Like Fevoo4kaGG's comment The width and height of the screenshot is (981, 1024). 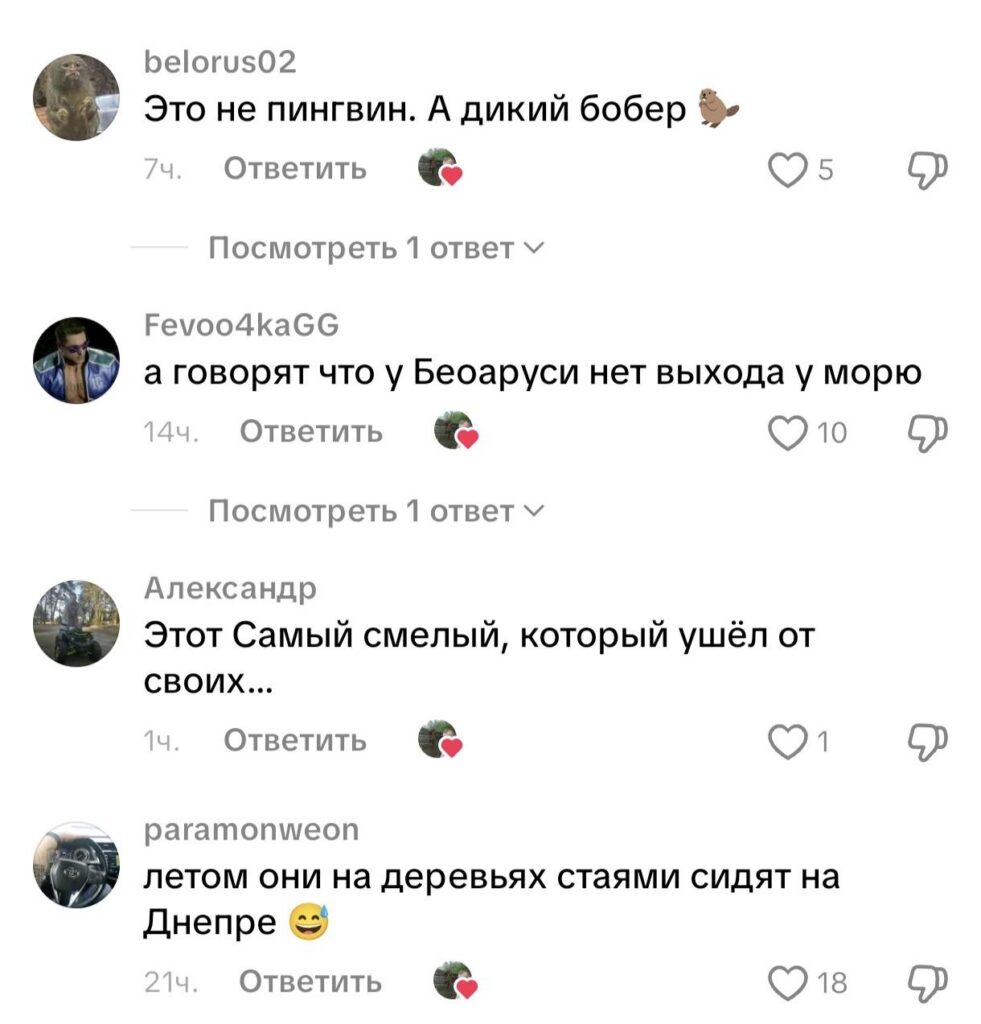click(x=788, y=432)
